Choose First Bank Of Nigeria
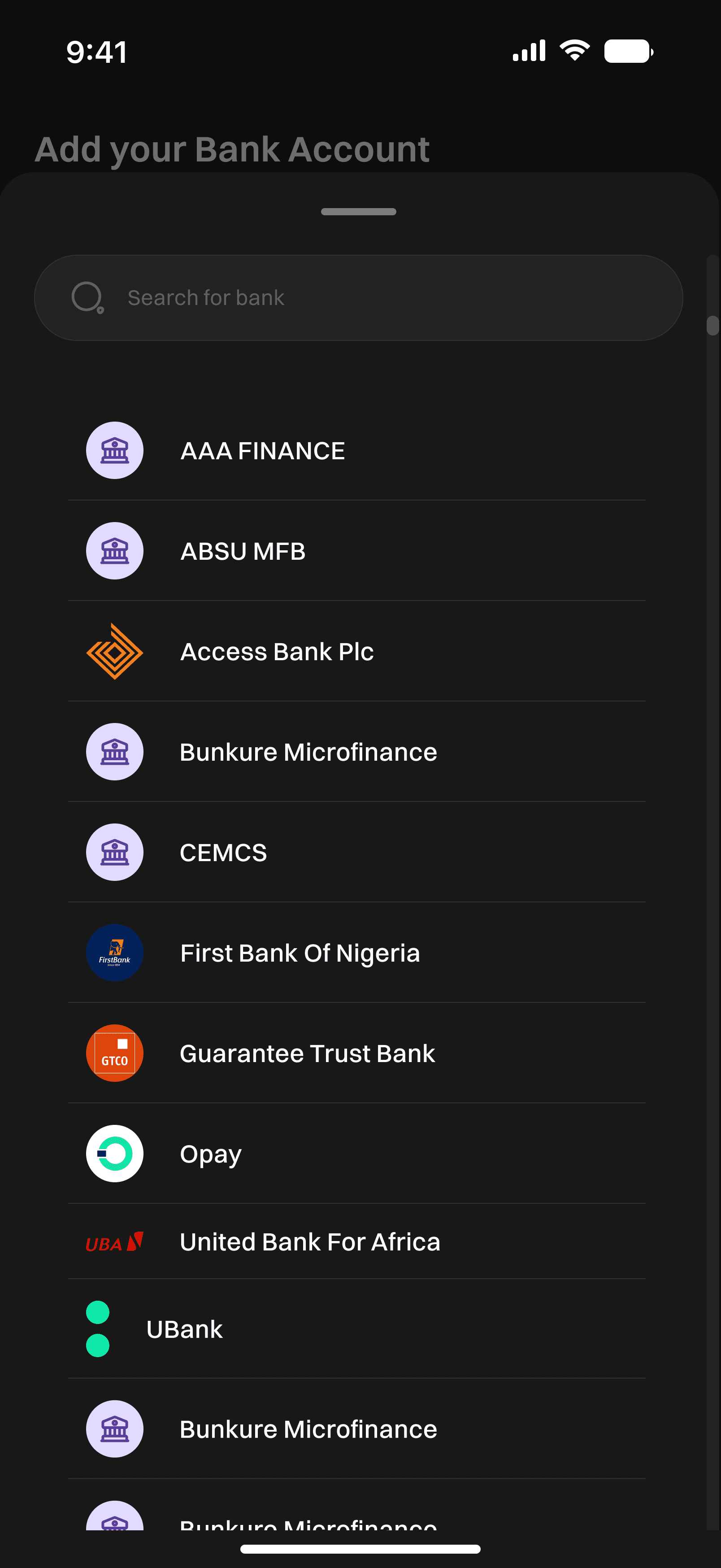 pyautogui.click(x=300, y=953)
